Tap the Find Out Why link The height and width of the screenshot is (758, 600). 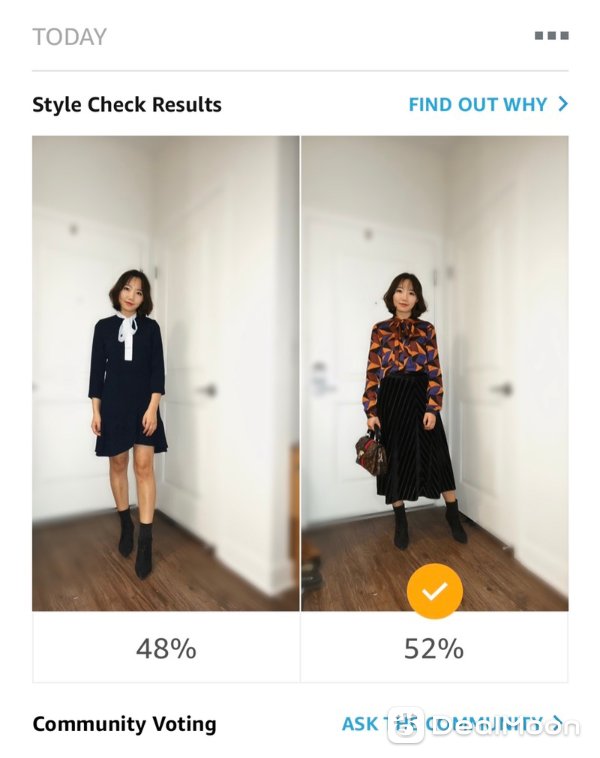487,104
